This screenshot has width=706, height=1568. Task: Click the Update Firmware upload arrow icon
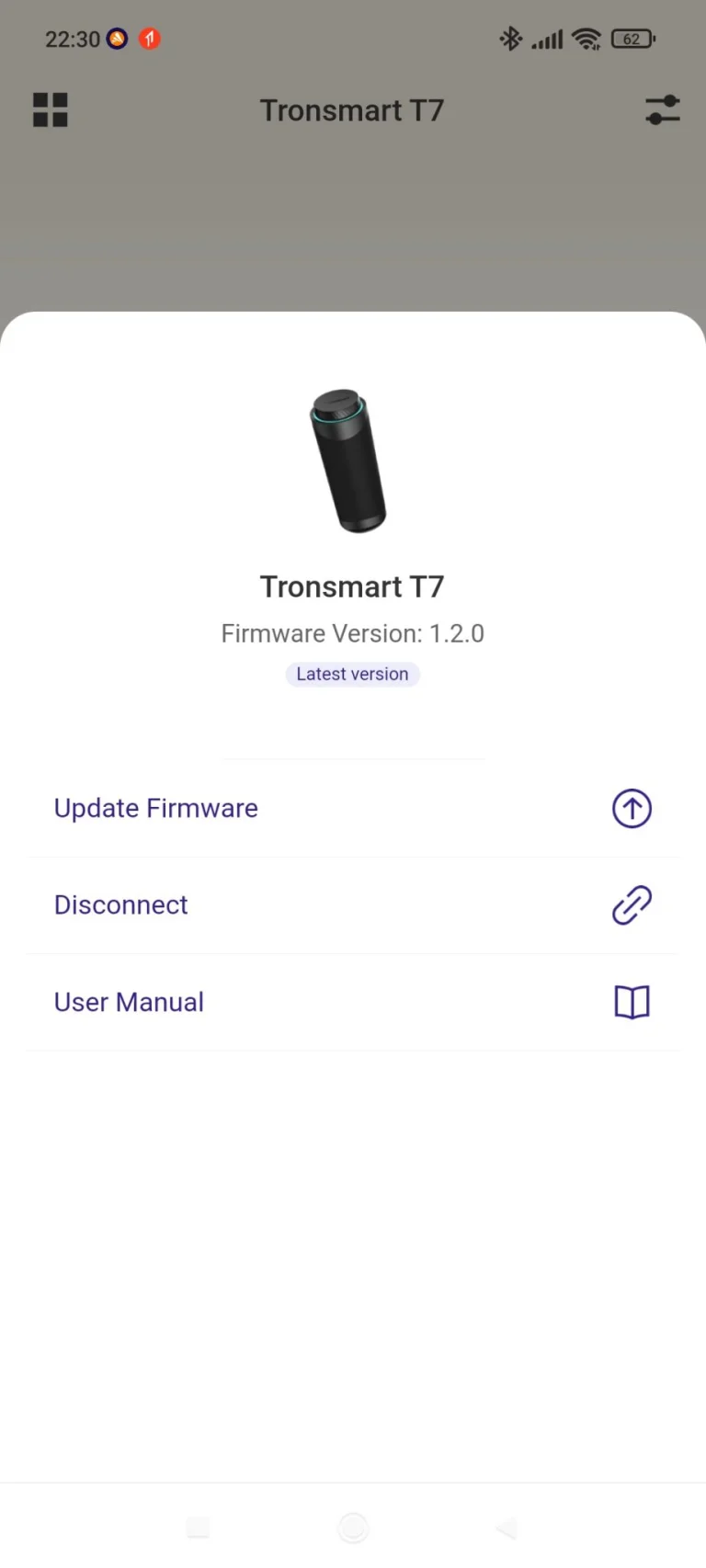(632, 808)
